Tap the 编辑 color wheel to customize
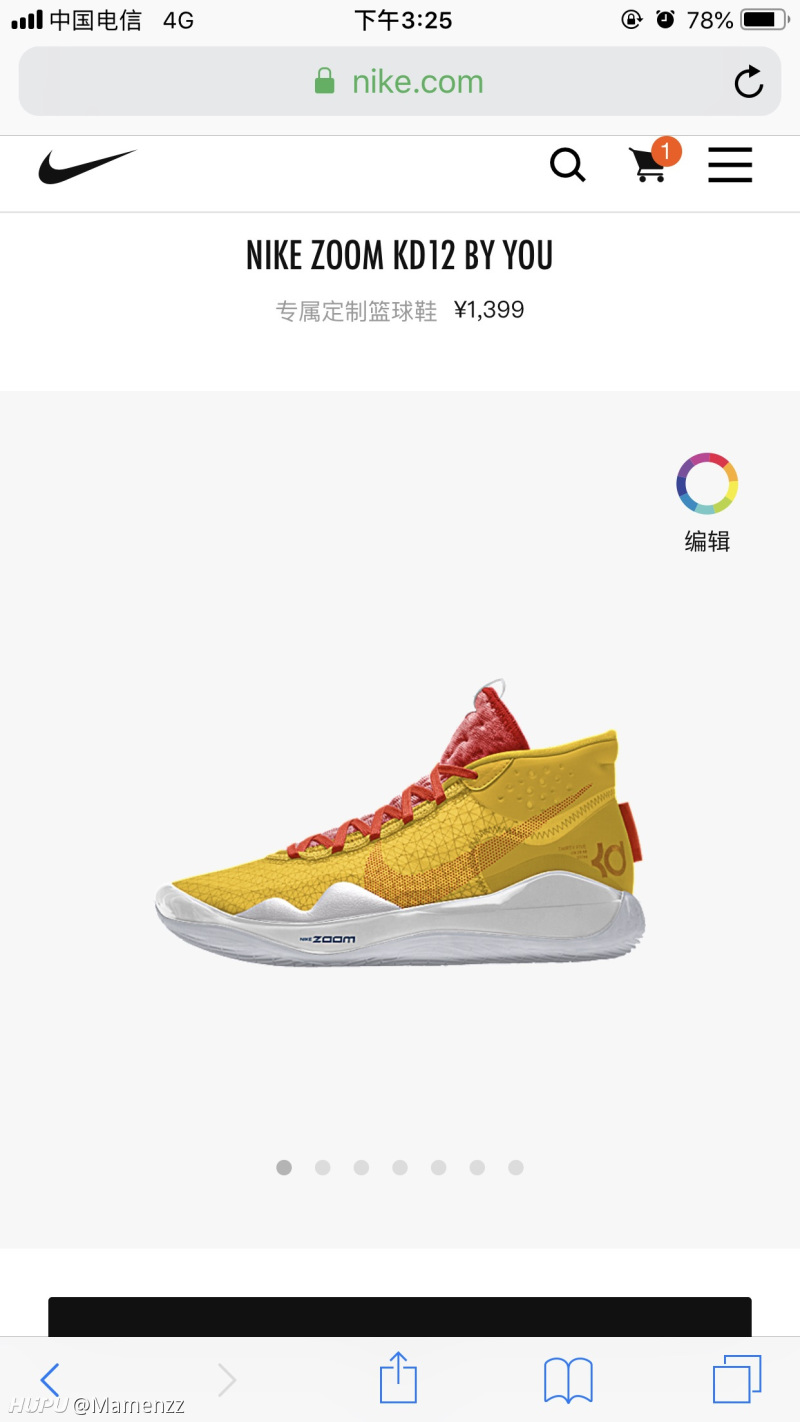Screen dimensions: 800x1422 (707, 484)
